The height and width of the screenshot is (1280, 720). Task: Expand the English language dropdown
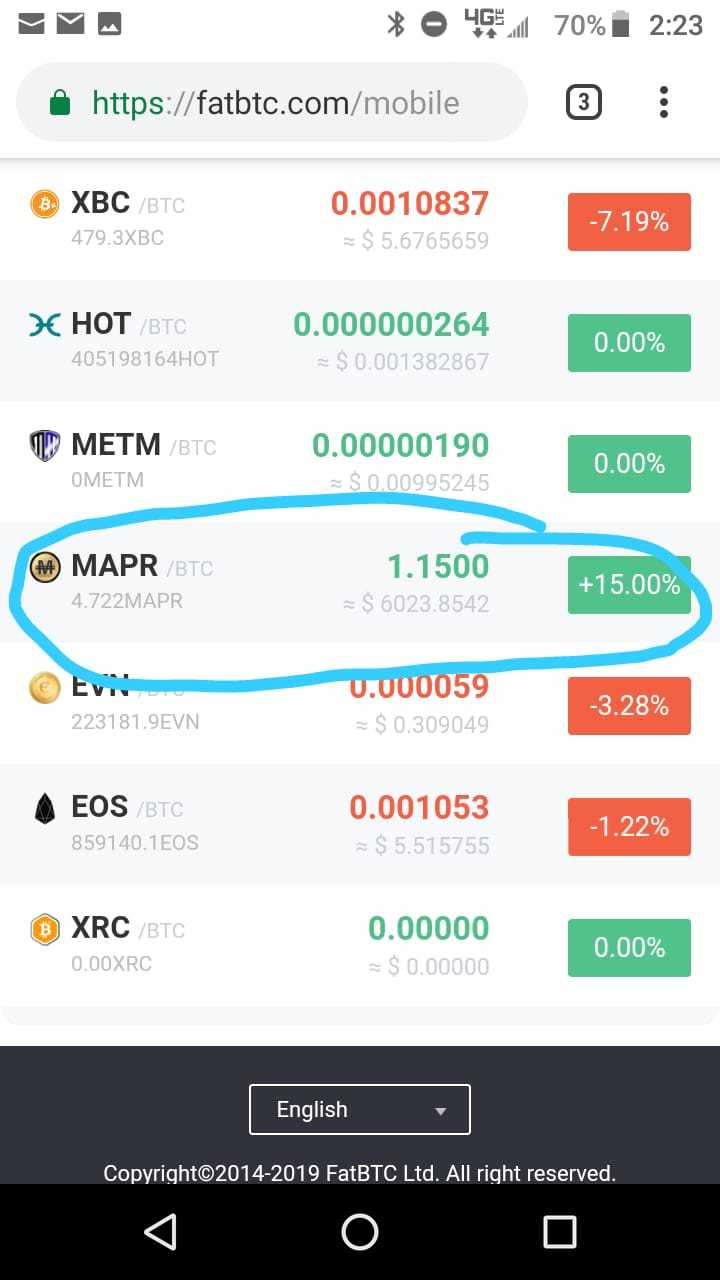point(360,1109)
